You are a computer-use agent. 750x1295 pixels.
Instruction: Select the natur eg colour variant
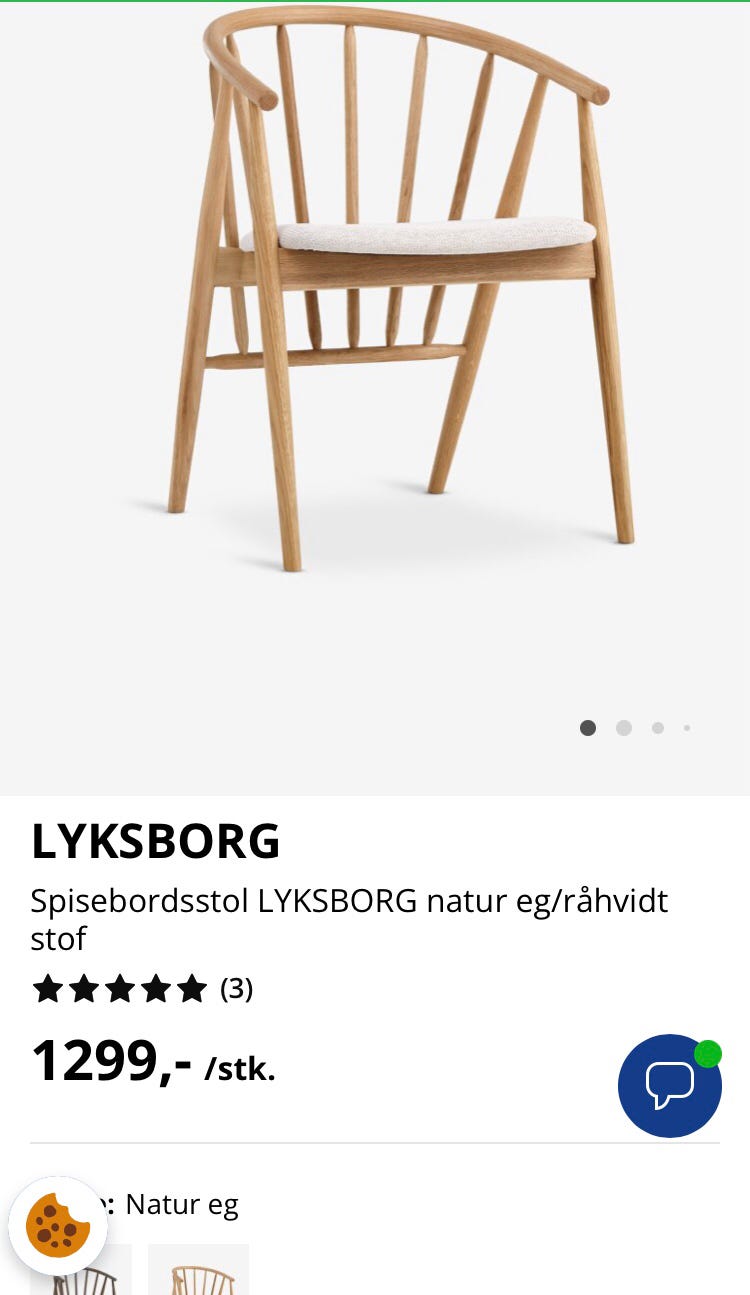pyautogui.click(x=198, y=1270)
